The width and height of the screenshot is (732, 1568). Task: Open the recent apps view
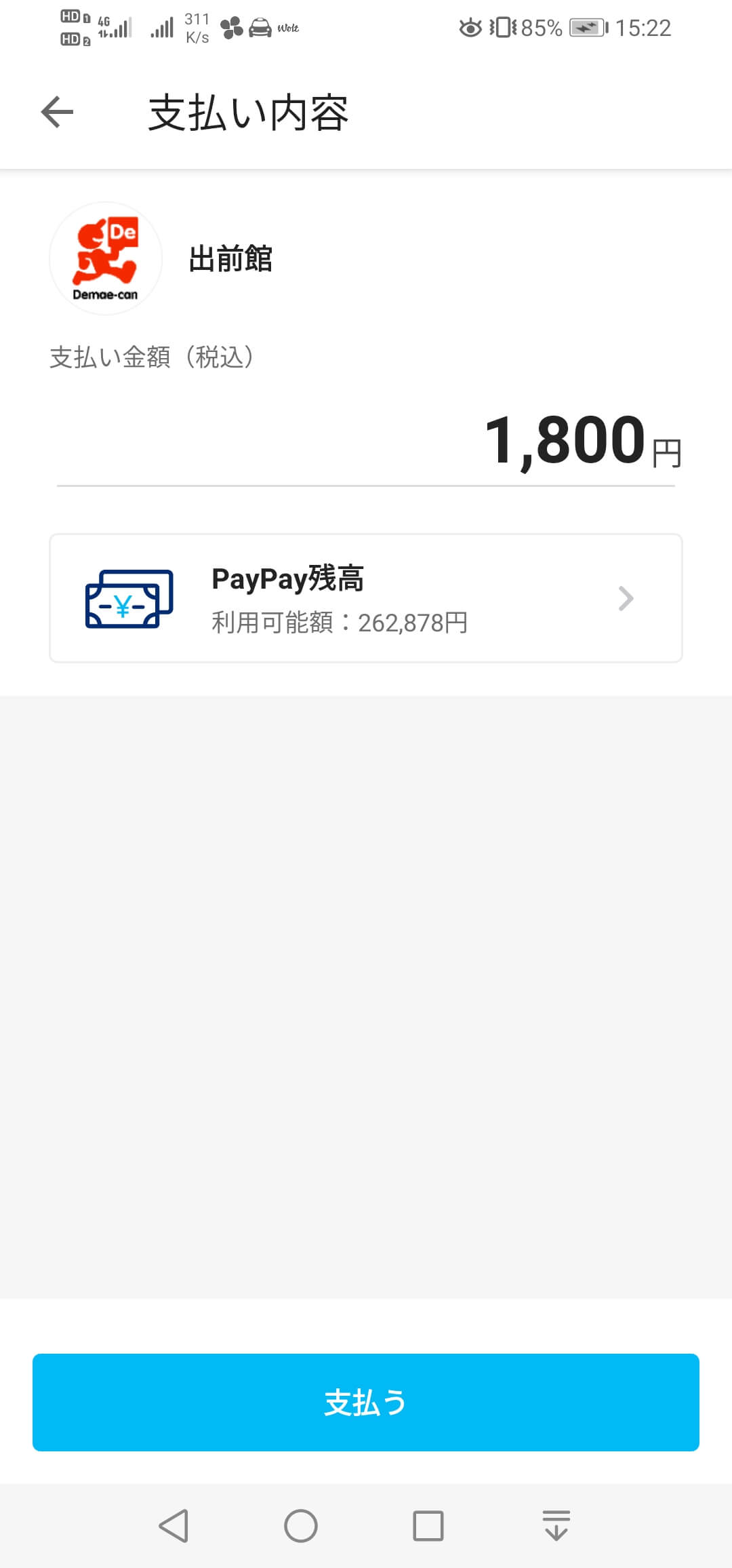coord(428,1526)
